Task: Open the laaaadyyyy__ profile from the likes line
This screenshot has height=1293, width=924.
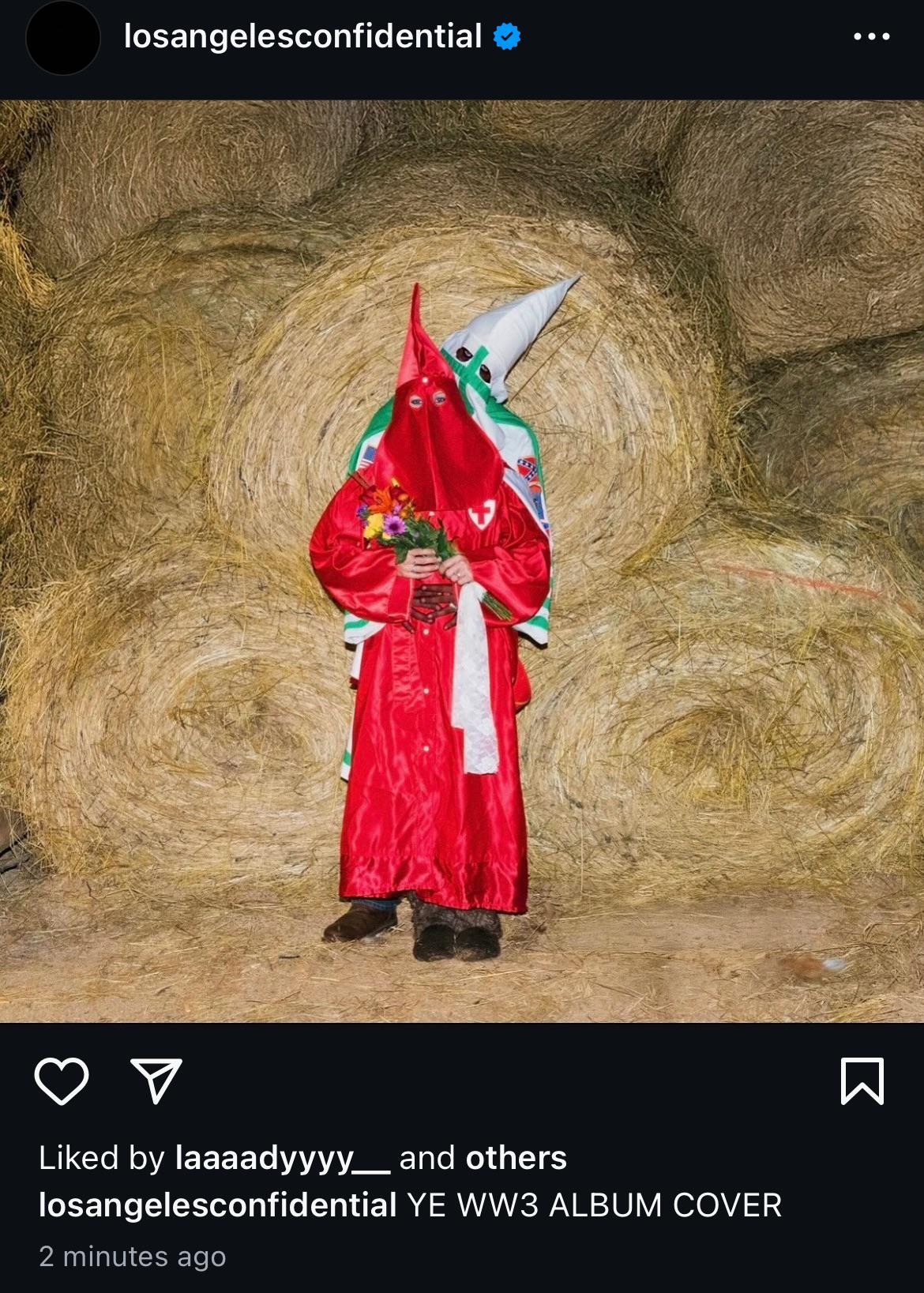Action: (282, 1158)
